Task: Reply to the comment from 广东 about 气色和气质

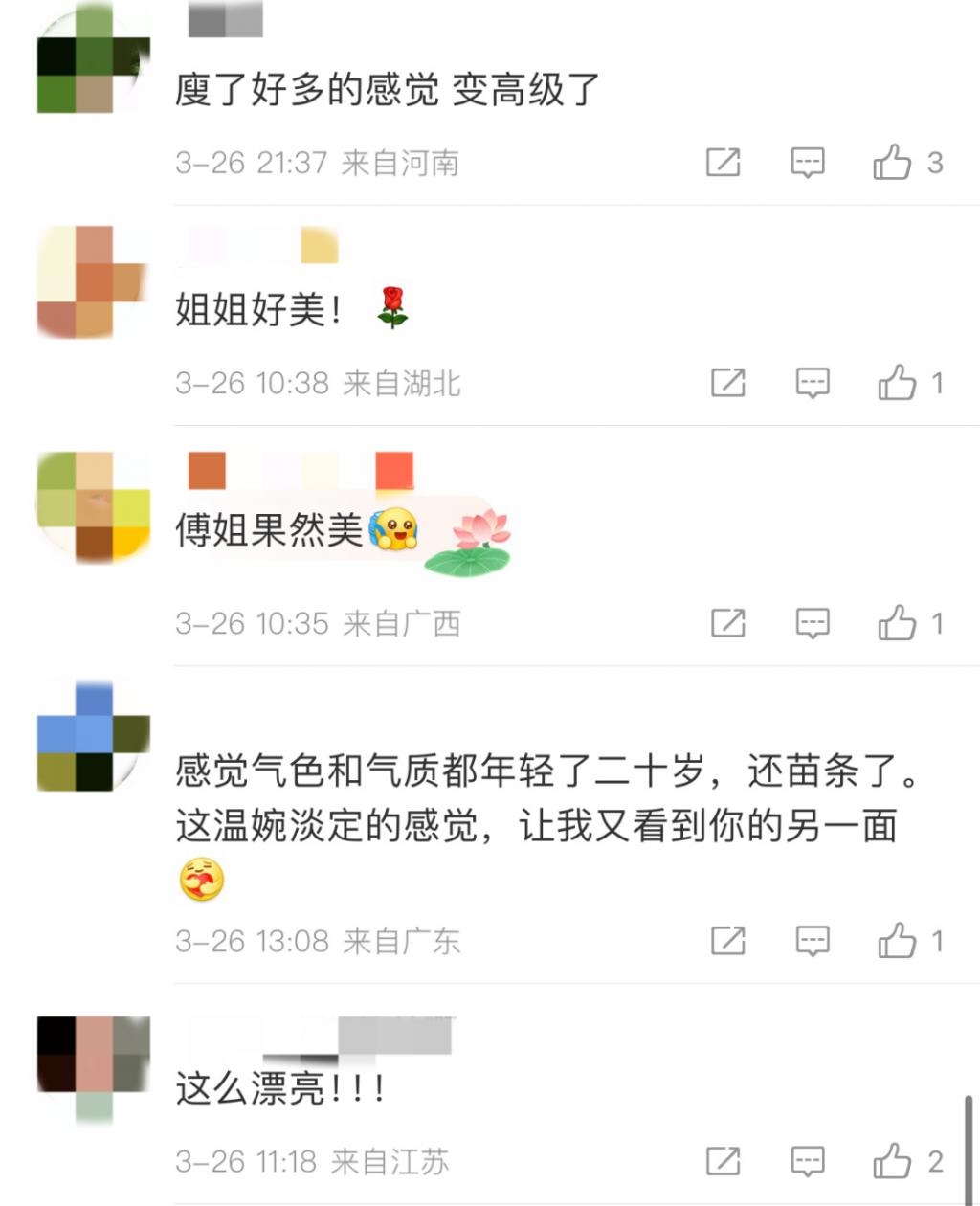Action: coord(813,941)
